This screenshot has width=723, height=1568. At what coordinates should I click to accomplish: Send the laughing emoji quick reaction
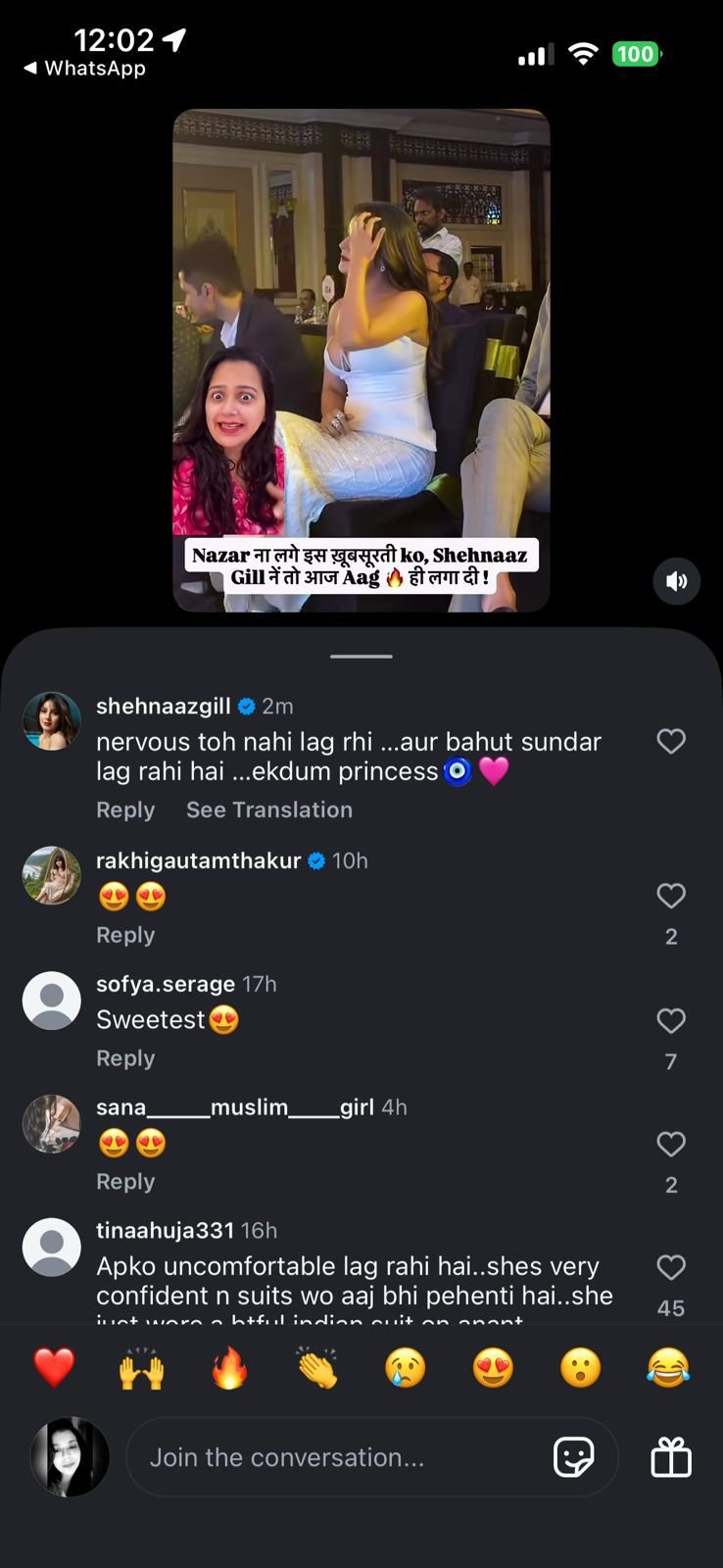point(668,1367)
